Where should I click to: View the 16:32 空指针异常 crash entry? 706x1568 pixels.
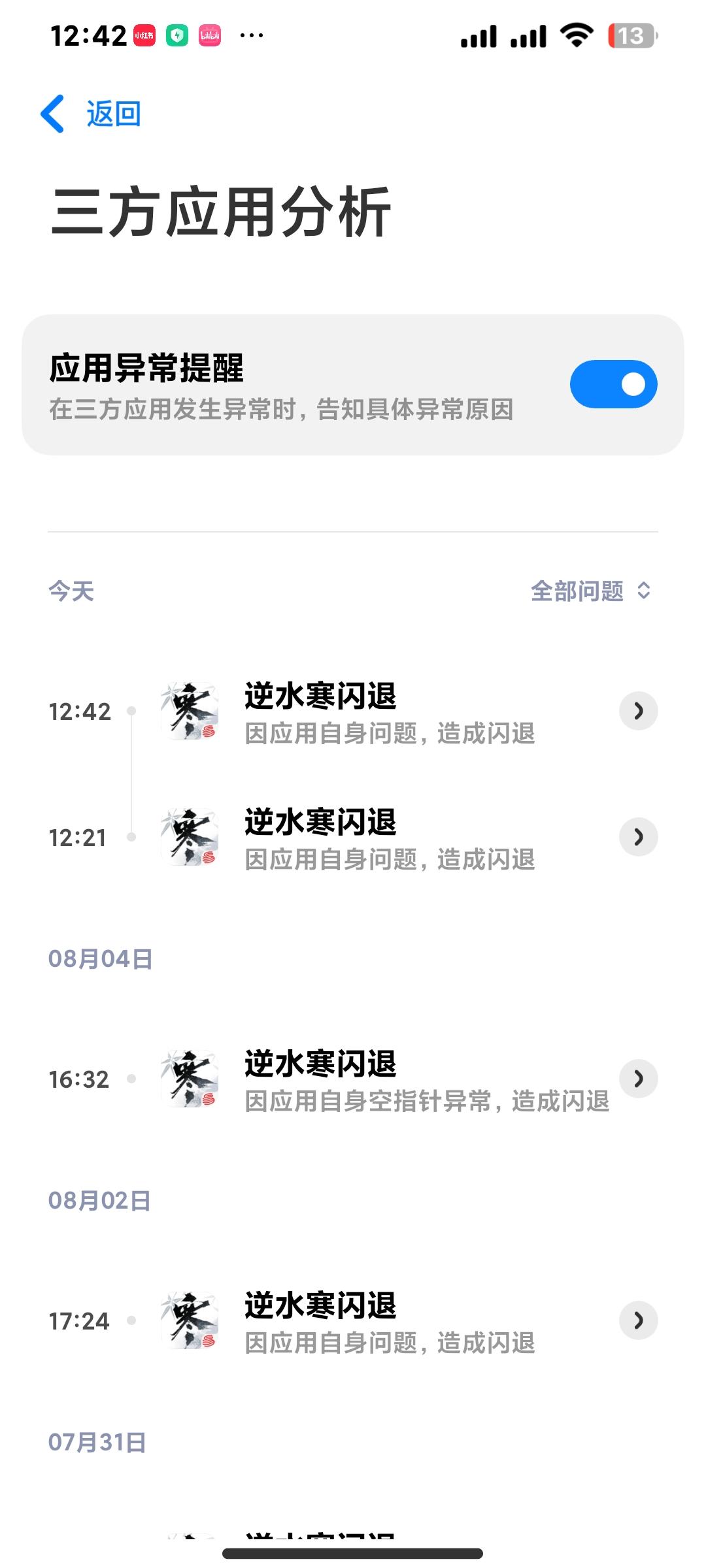[x=638, y=1079]
